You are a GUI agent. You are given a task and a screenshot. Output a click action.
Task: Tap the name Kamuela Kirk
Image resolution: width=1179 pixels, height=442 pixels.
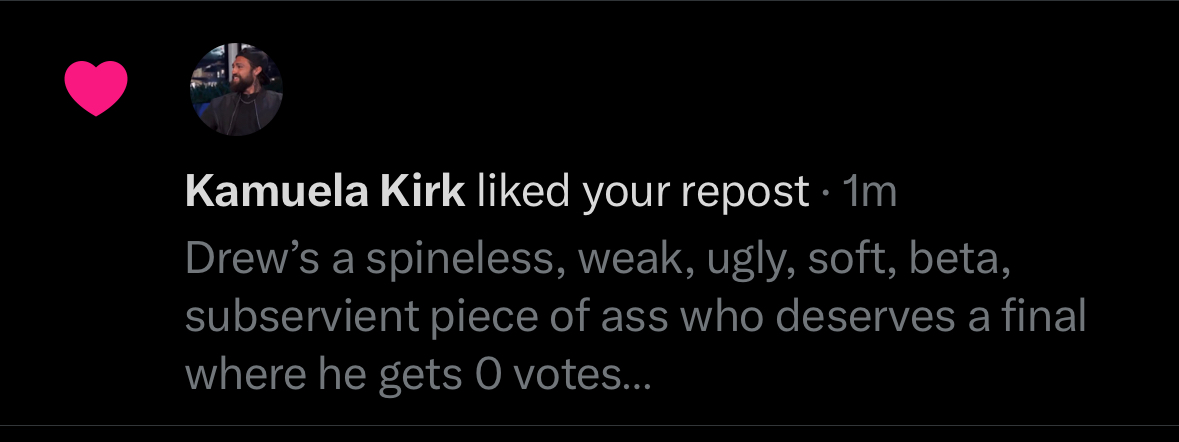coord(325,192)
